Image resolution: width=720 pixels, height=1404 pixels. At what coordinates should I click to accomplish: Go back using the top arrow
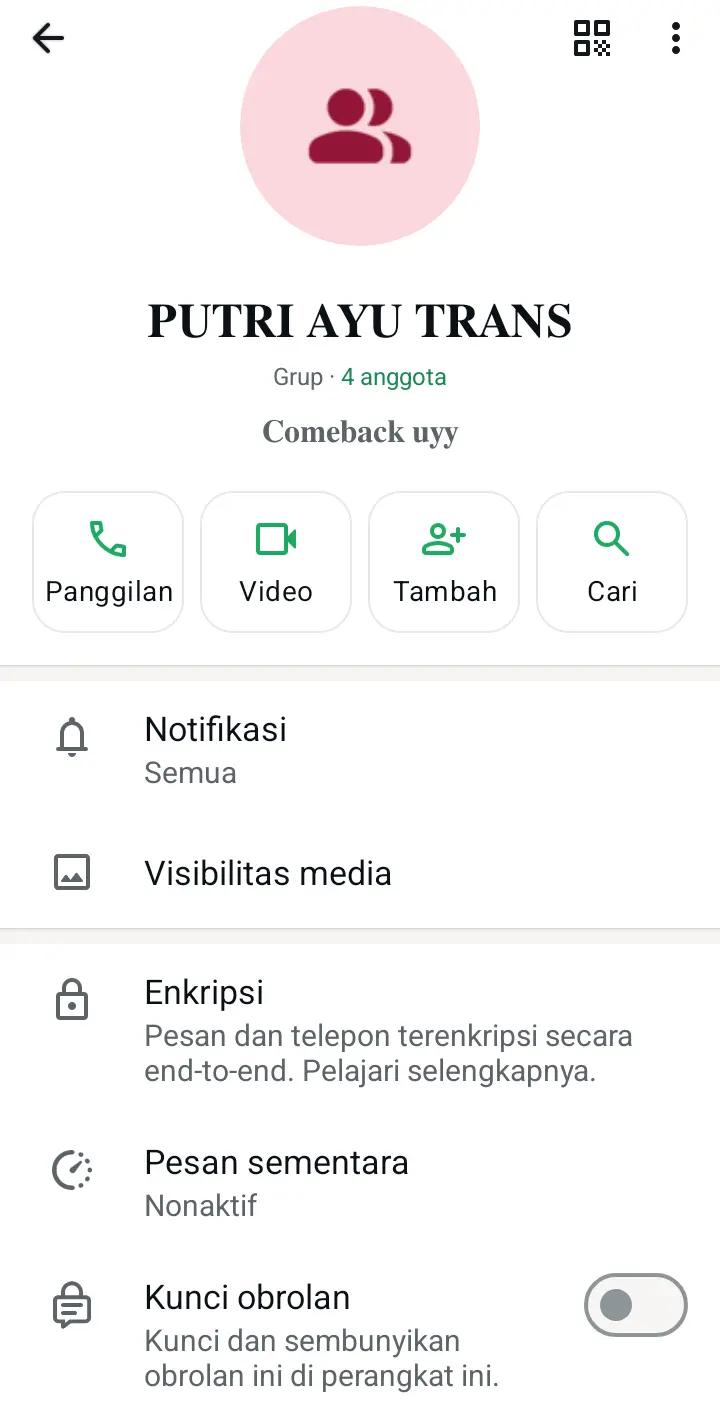[47, 38]
